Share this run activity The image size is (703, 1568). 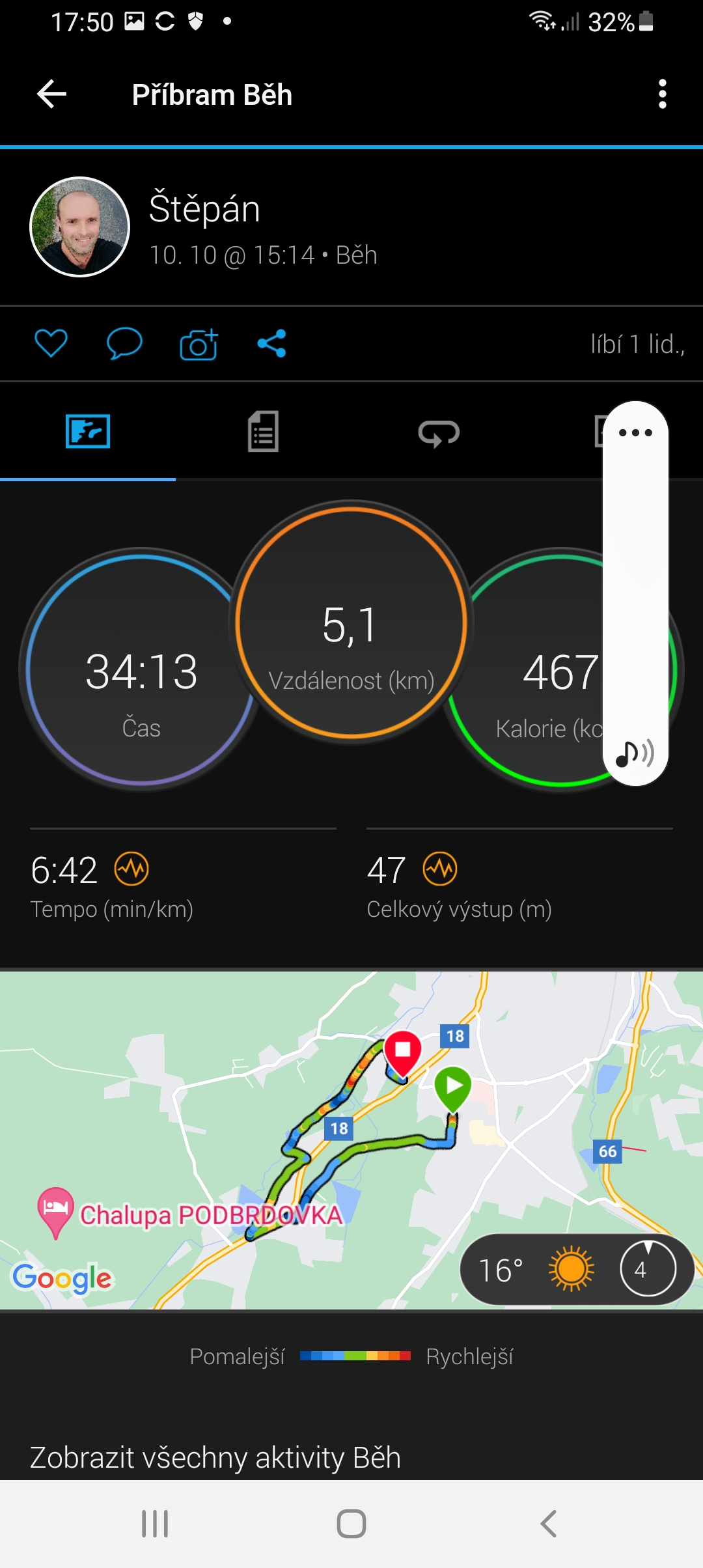[272, 343]
